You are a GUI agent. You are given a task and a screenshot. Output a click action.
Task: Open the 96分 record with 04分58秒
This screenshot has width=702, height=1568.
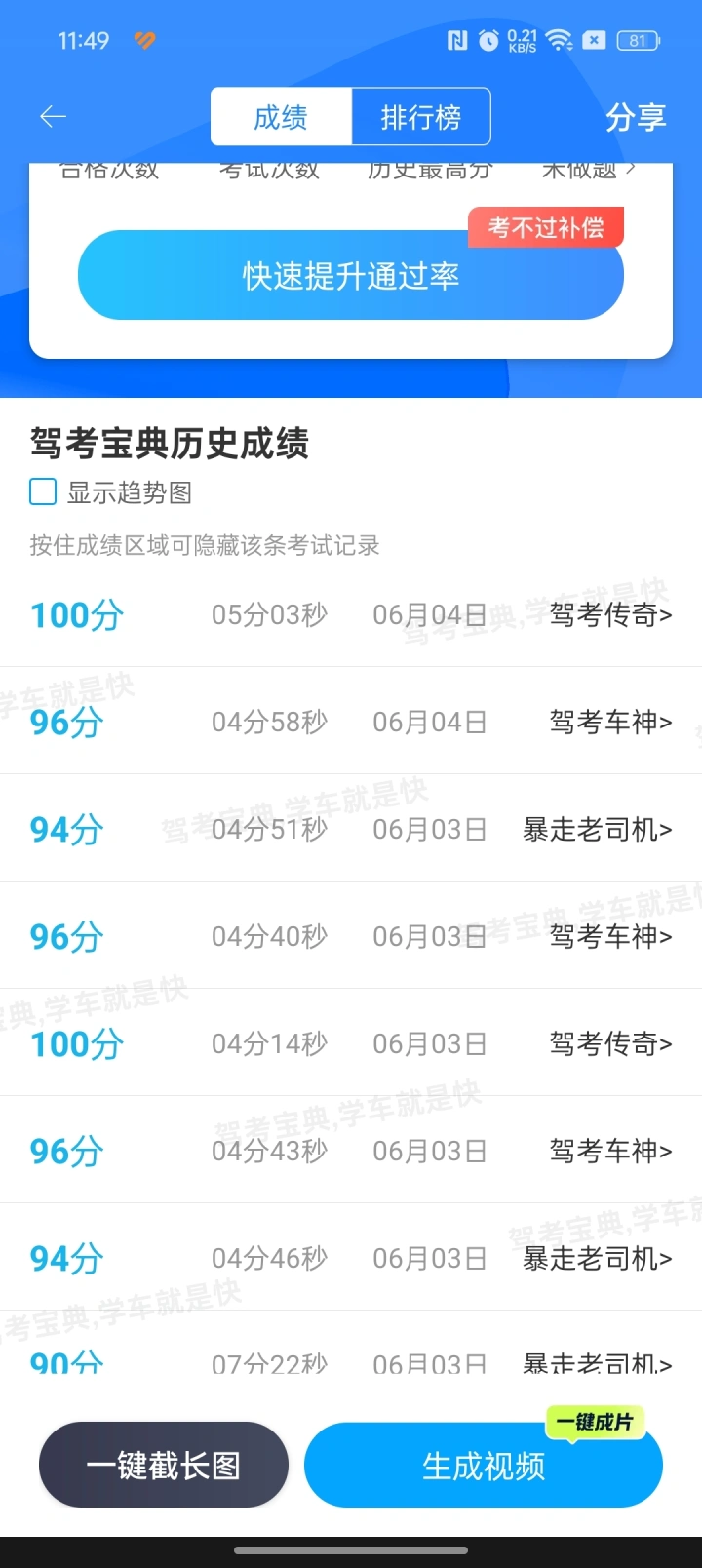coord(351,722)
